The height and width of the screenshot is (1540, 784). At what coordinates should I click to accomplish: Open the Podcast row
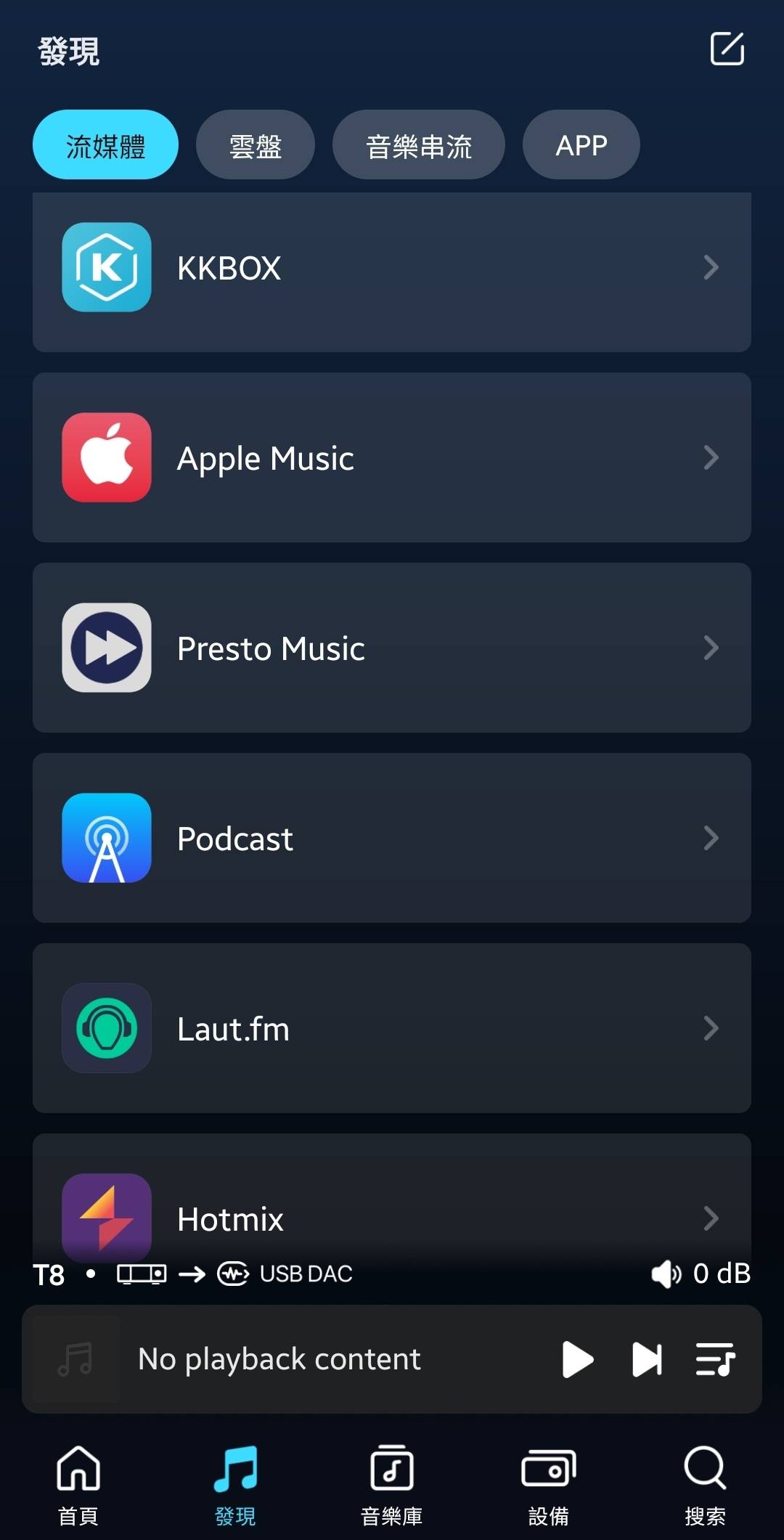point(392,838)
